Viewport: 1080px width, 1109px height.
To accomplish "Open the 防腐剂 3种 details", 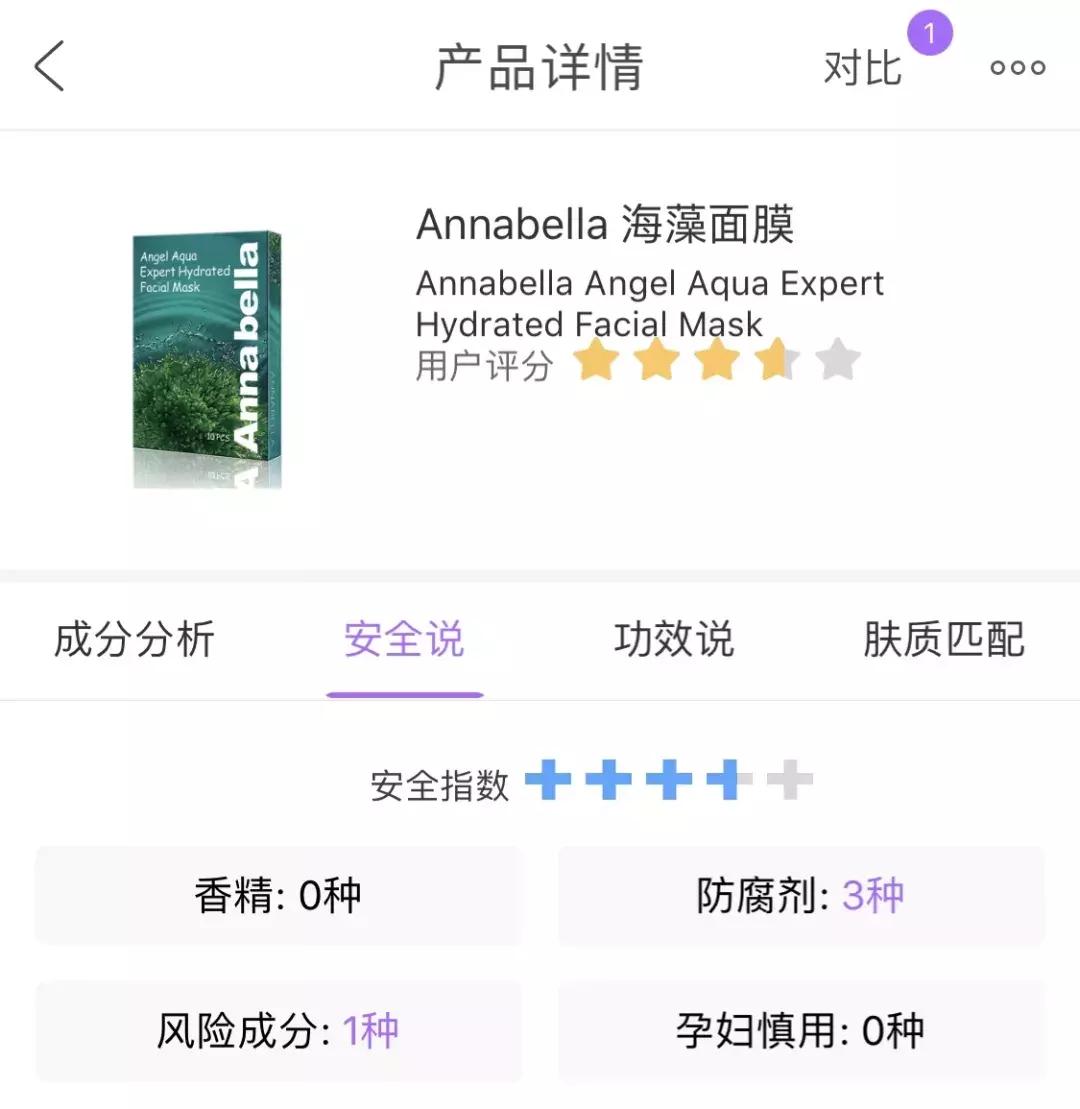I will [800, 896].
